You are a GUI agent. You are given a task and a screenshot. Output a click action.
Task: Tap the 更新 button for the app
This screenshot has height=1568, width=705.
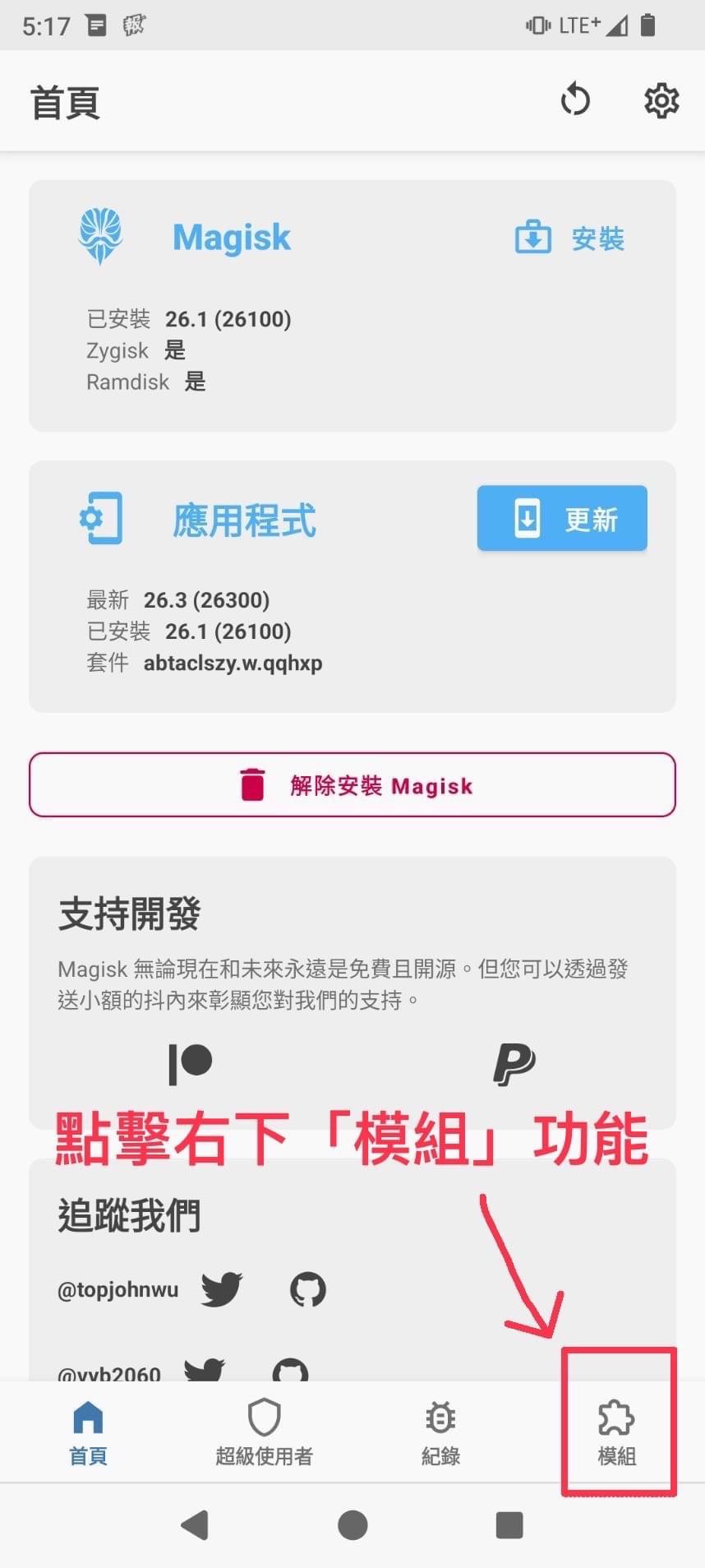point(562,519)
